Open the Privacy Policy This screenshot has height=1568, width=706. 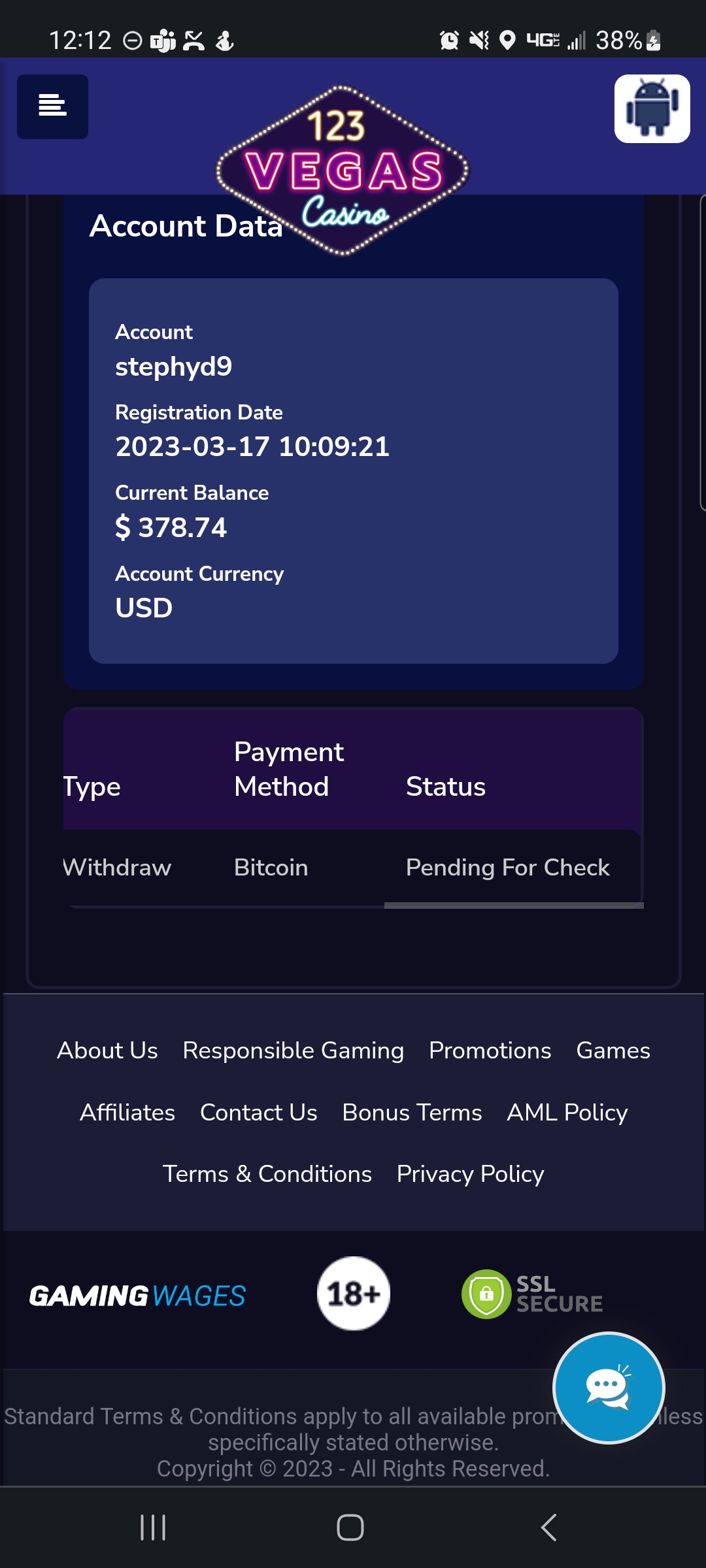470,1174
